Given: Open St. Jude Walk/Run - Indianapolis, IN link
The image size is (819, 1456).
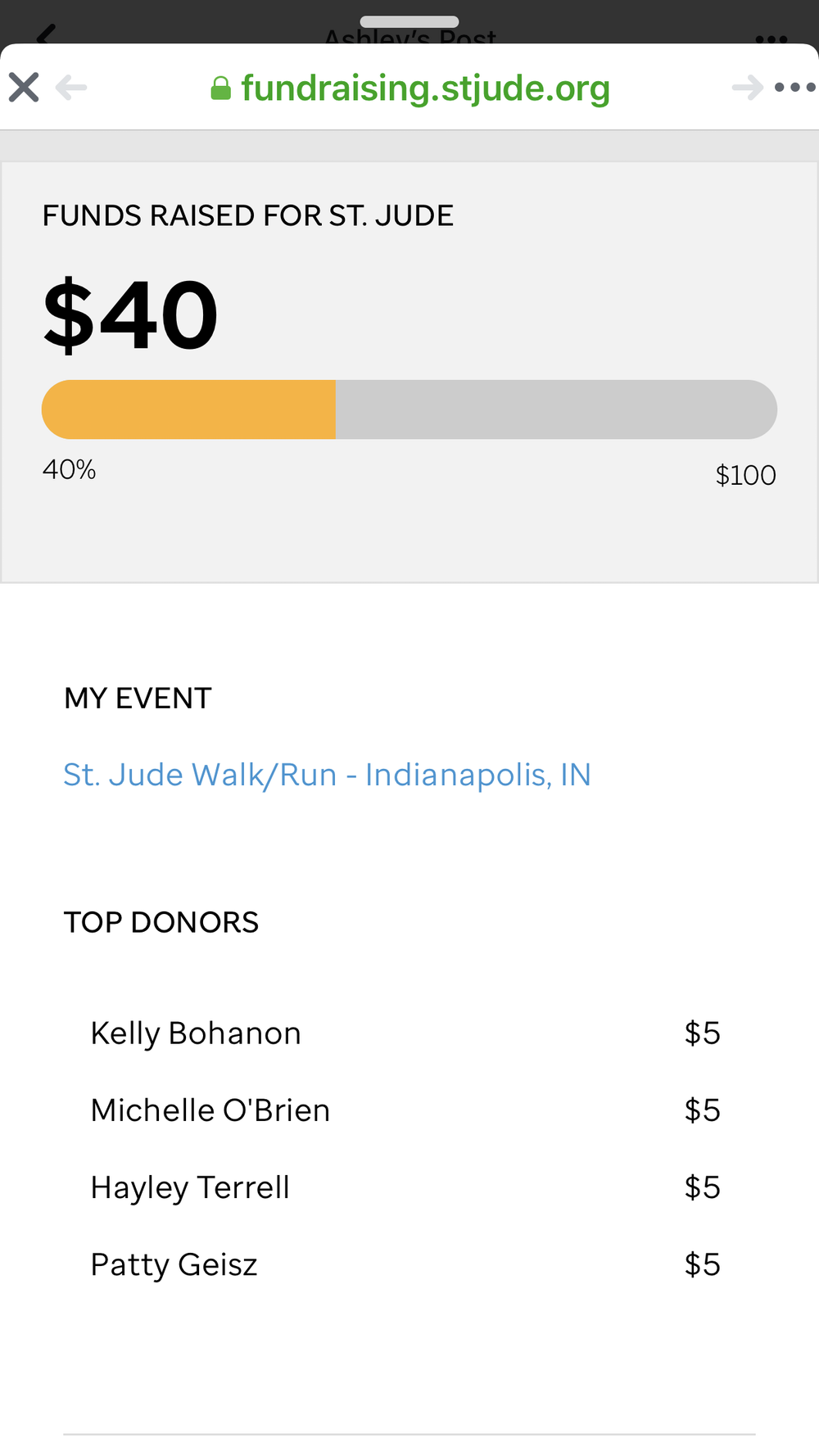Looking at the screenshot, I should 327,775.
